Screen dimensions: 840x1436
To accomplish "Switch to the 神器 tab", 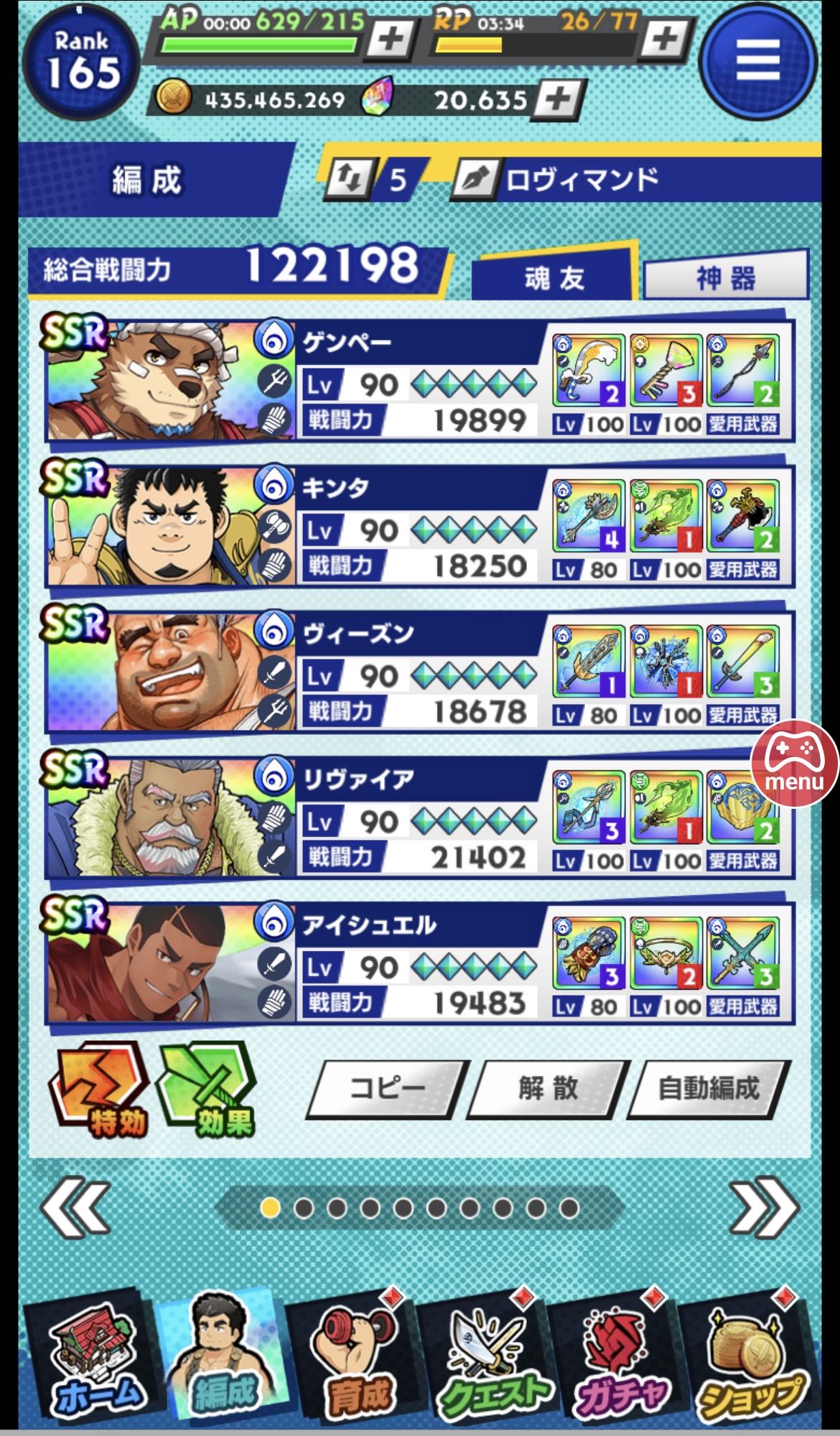I will pyautogui.click(x=726, y=277).
